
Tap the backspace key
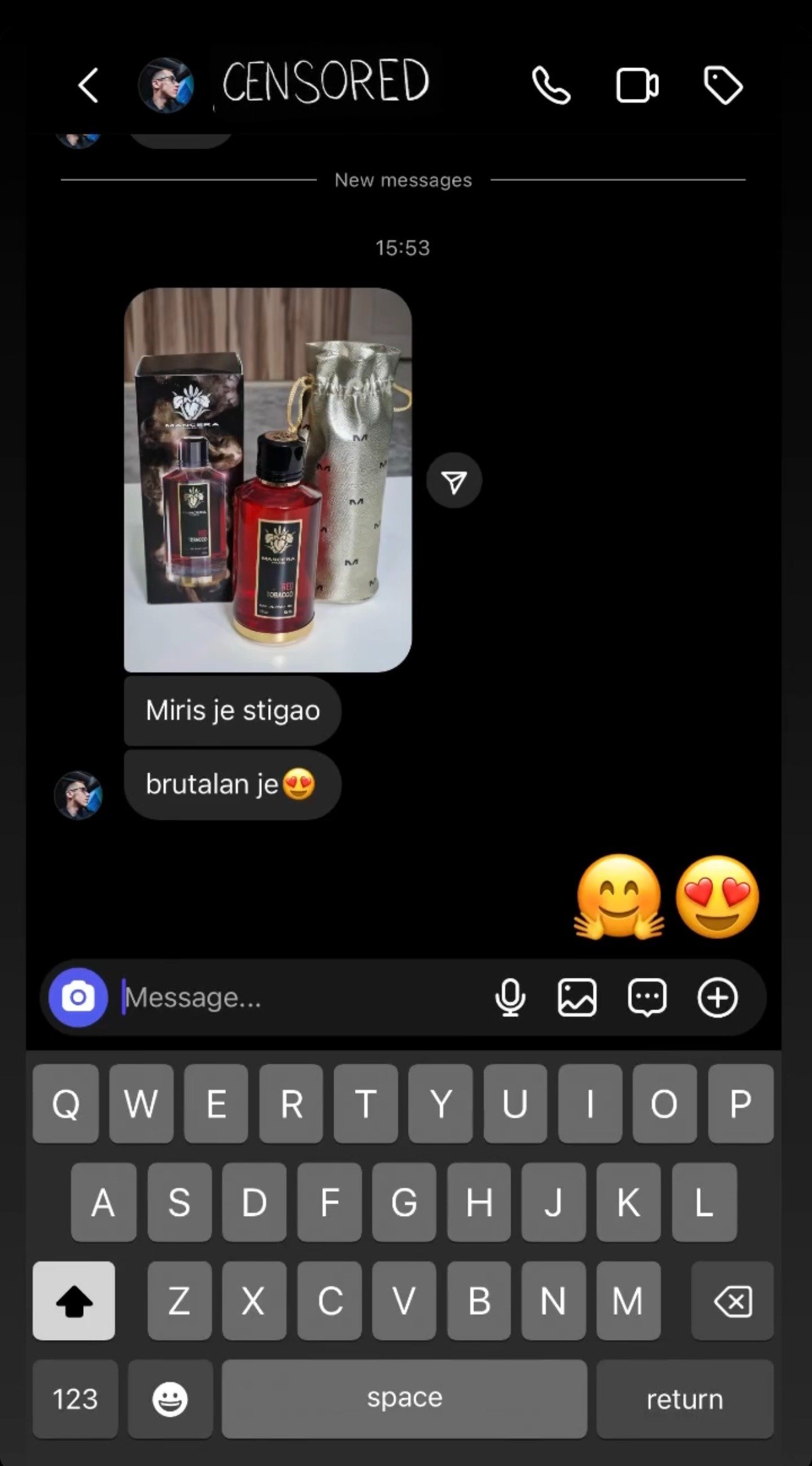(x=732, y=1301)
